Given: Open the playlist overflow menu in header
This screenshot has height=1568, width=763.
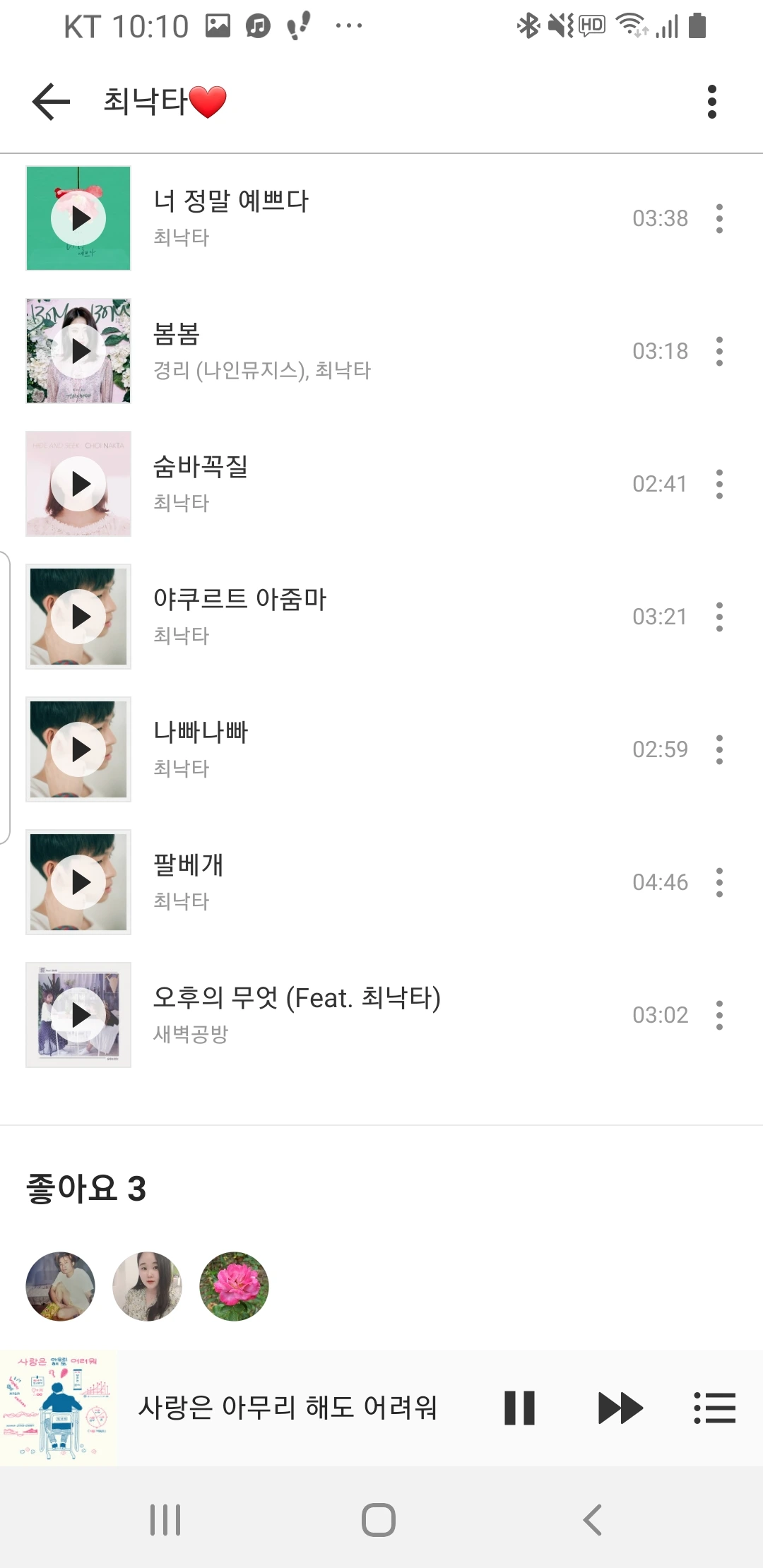Looking at the screenshot, I should [x=711, y=102].
